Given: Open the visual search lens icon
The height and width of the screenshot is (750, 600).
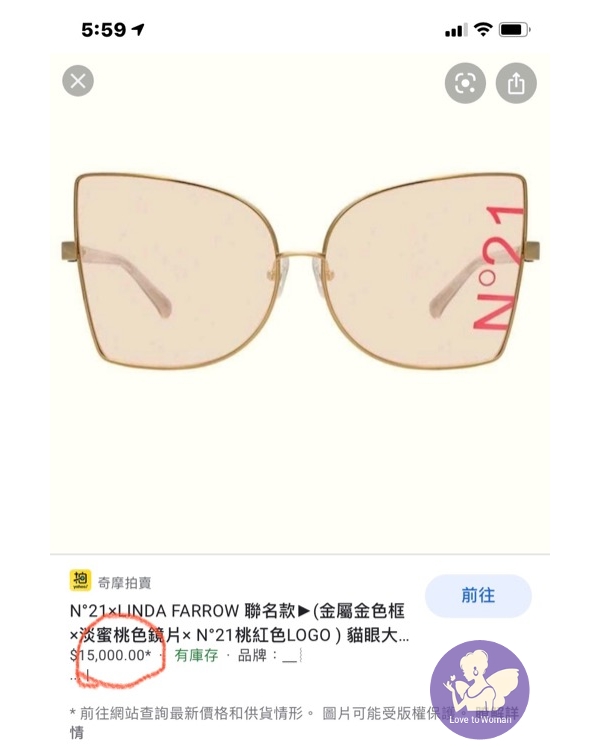Looking at the screenshot, I should tap(465, 84).
